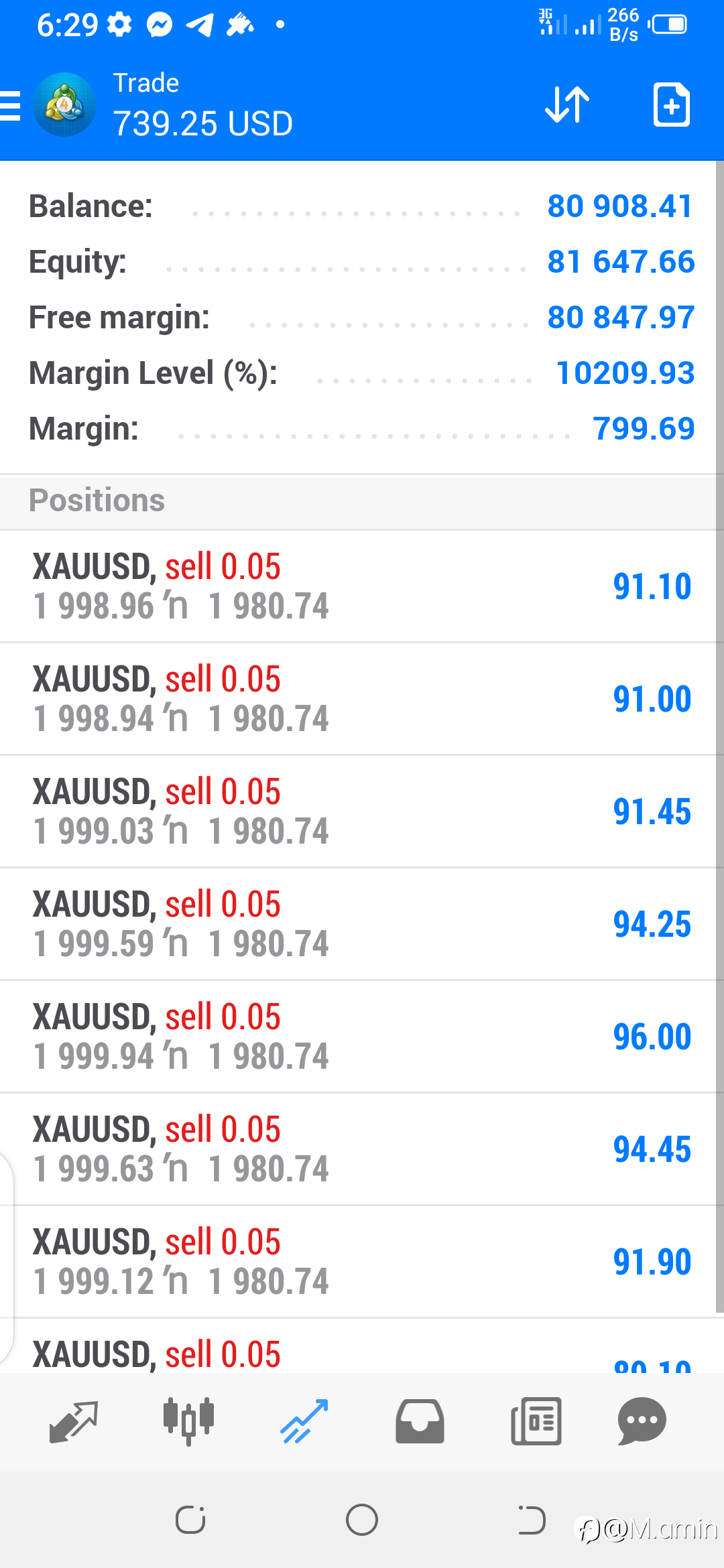Switch to the History inbox tab
The width and height of the screenshot is (724, 1568).
point(420,1421)
